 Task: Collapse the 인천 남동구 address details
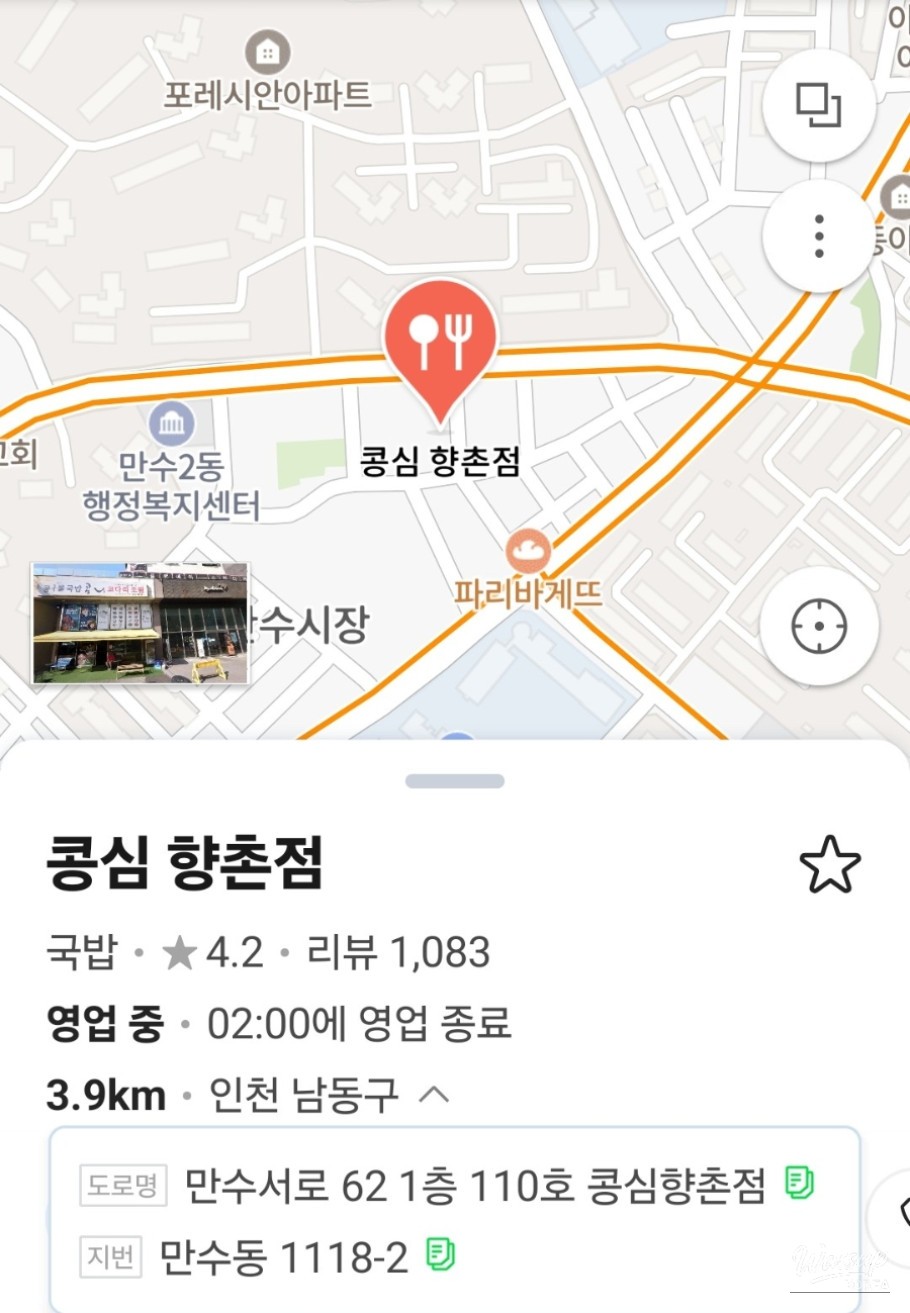433,1095
